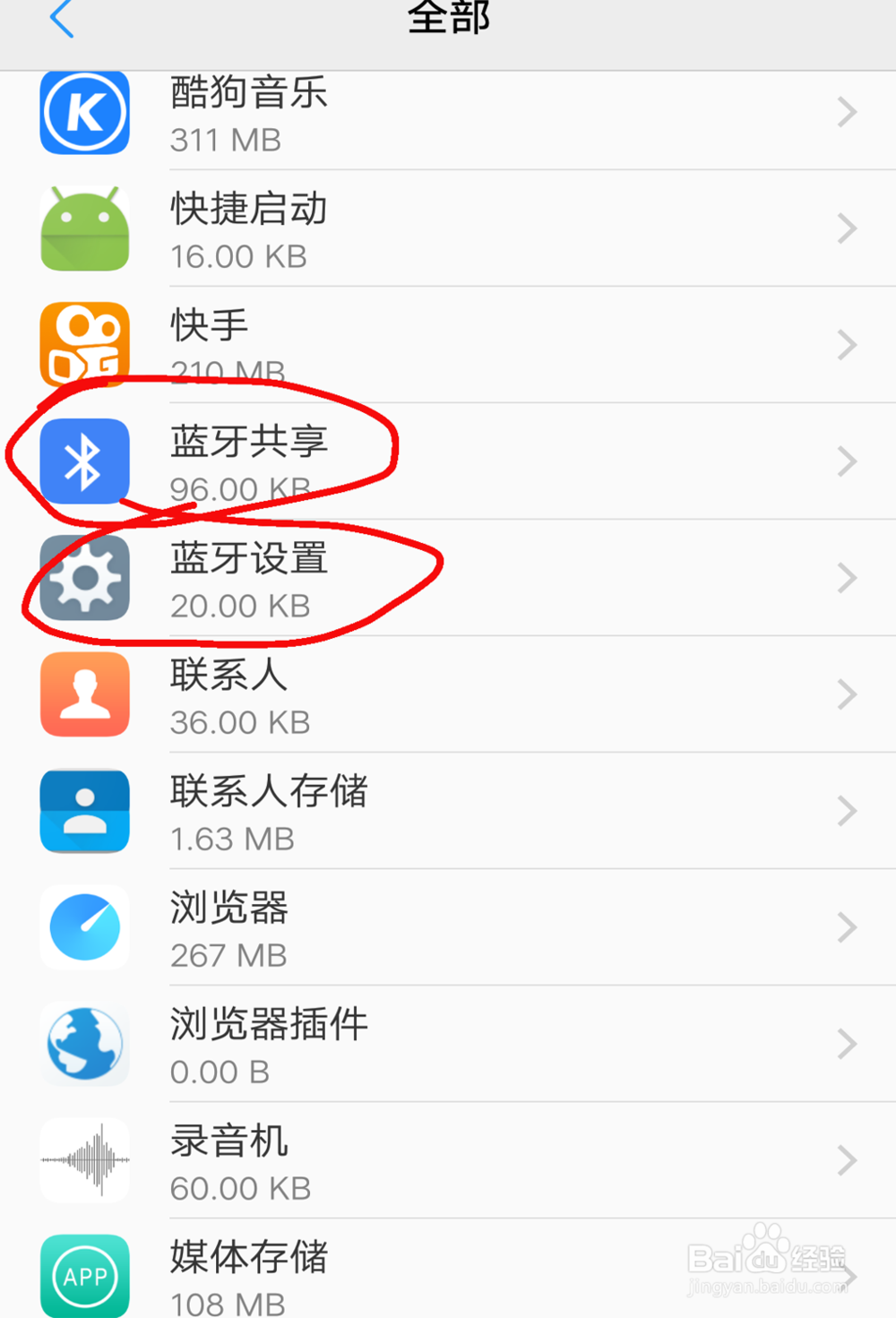Open the Browser (浏览器) compass icon
This screenshot has height=1318, width=896.
pos(84,927)
